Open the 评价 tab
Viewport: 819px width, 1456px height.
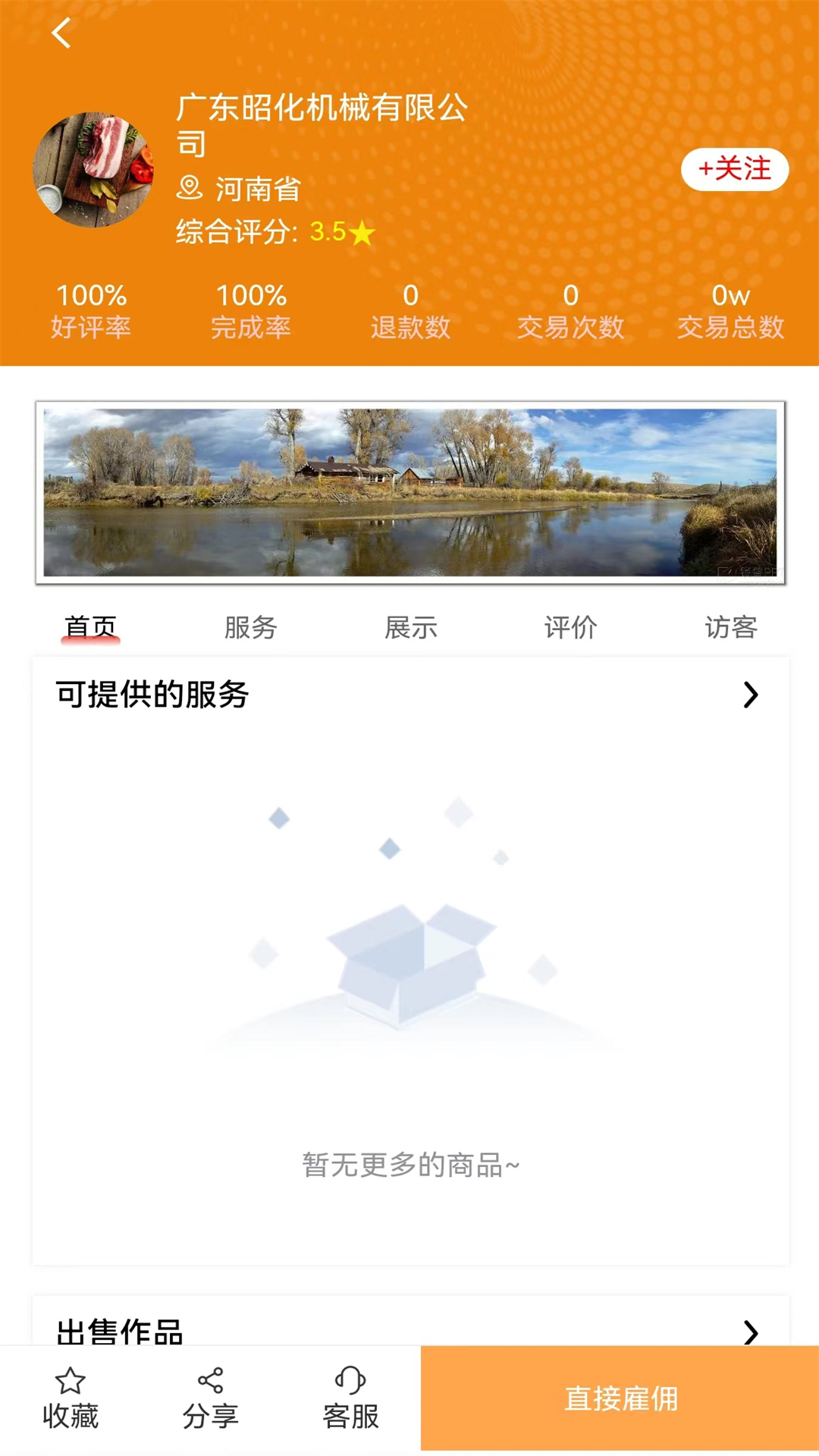[x=571, y=627]
